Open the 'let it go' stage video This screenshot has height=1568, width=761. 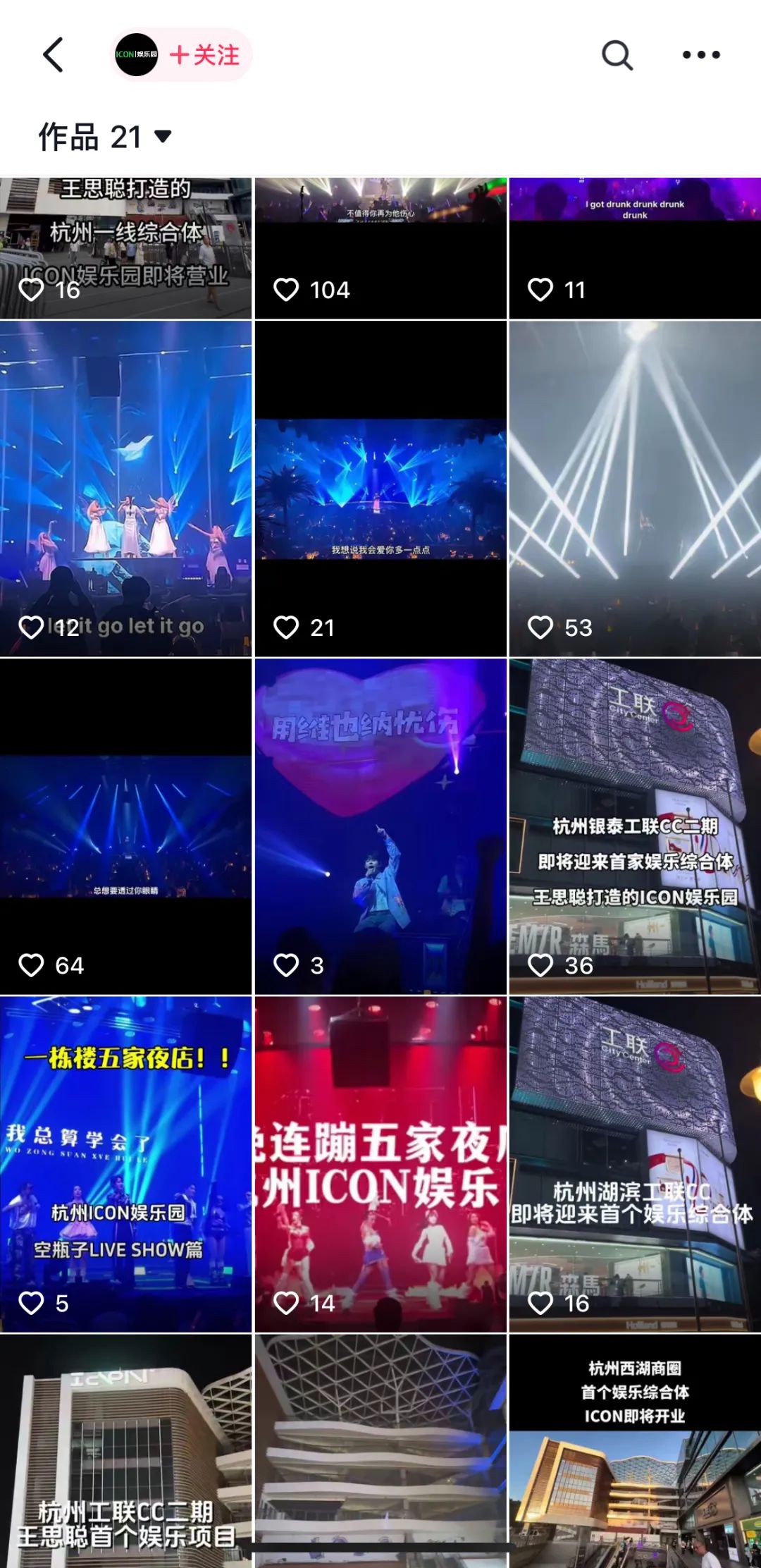(x=125, y=488)
